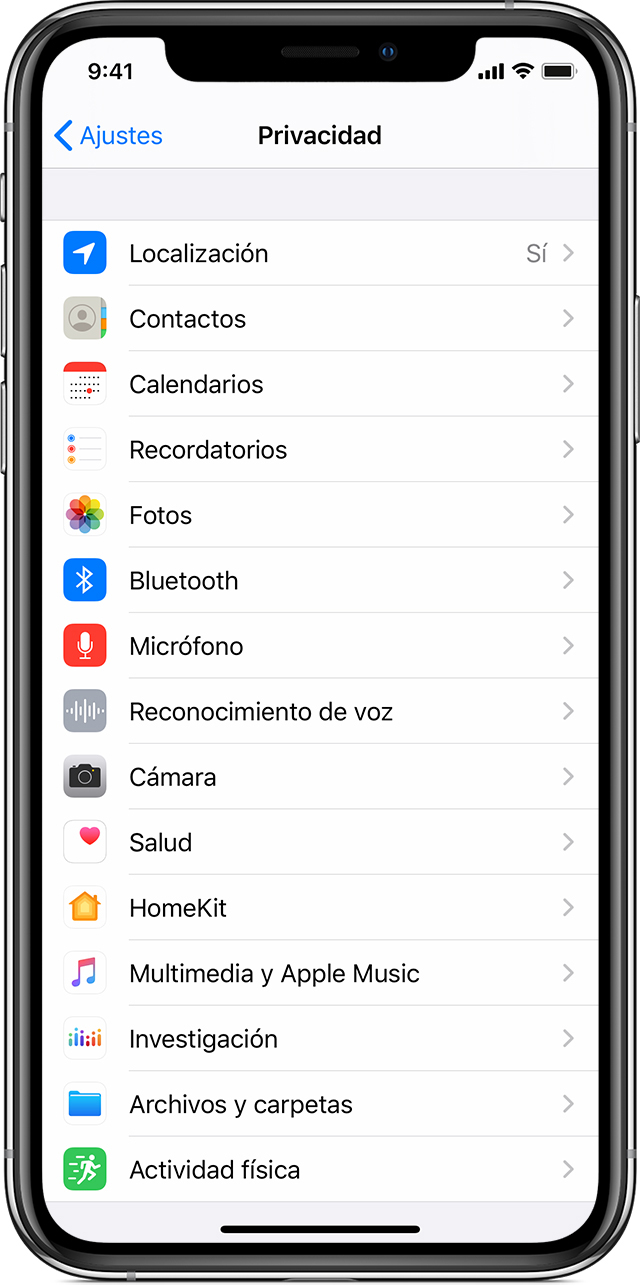This screenshot has height=1286, width=640.
Task: Open Investigación settings
Action: click(x=320, y=1039)
